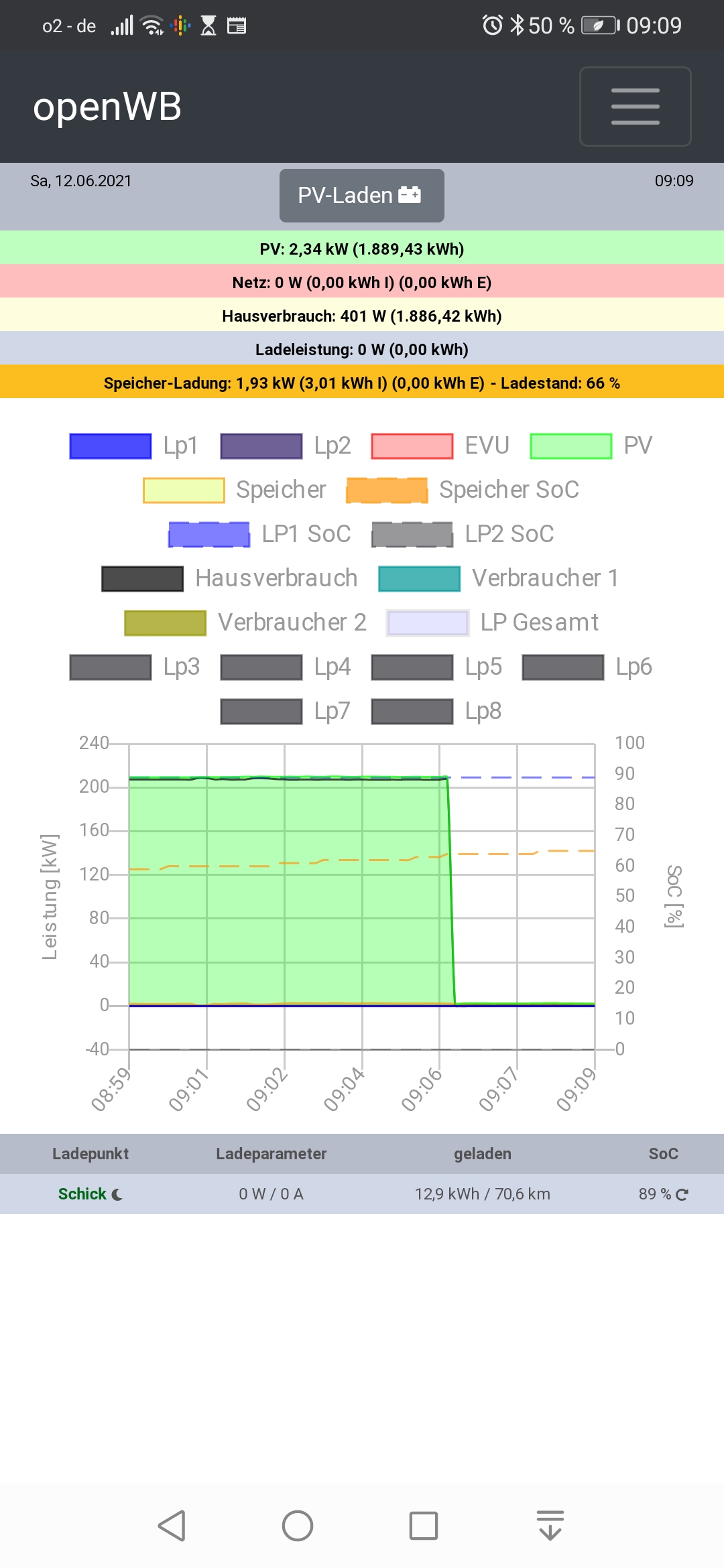Select the Schick charge point

(x=82, y=1194)
